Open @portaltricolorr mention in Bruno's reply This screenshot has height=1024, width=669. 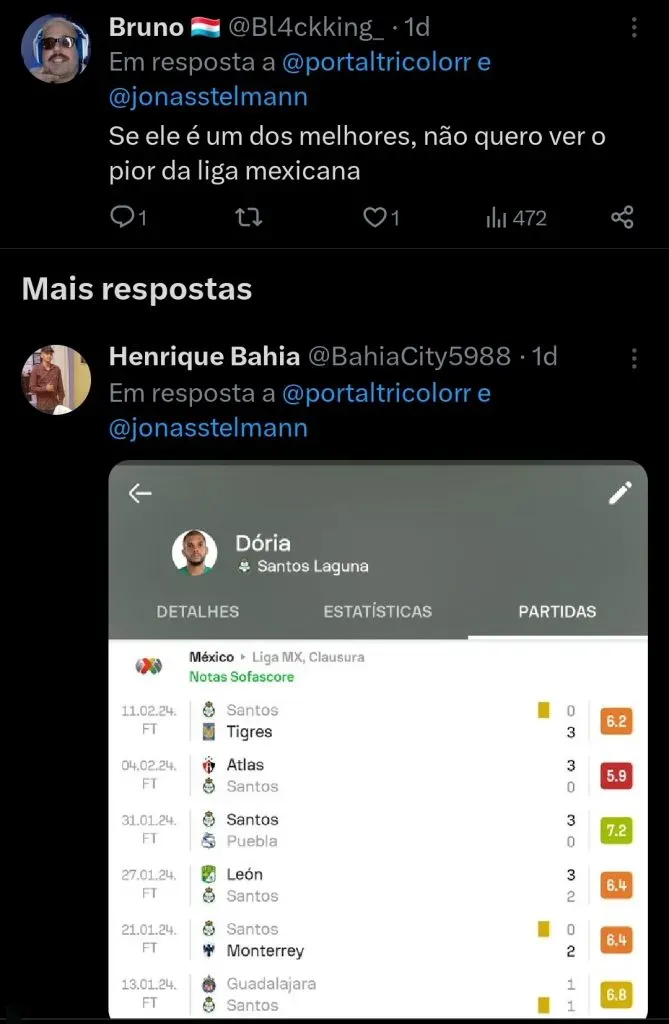pos(379,62)
